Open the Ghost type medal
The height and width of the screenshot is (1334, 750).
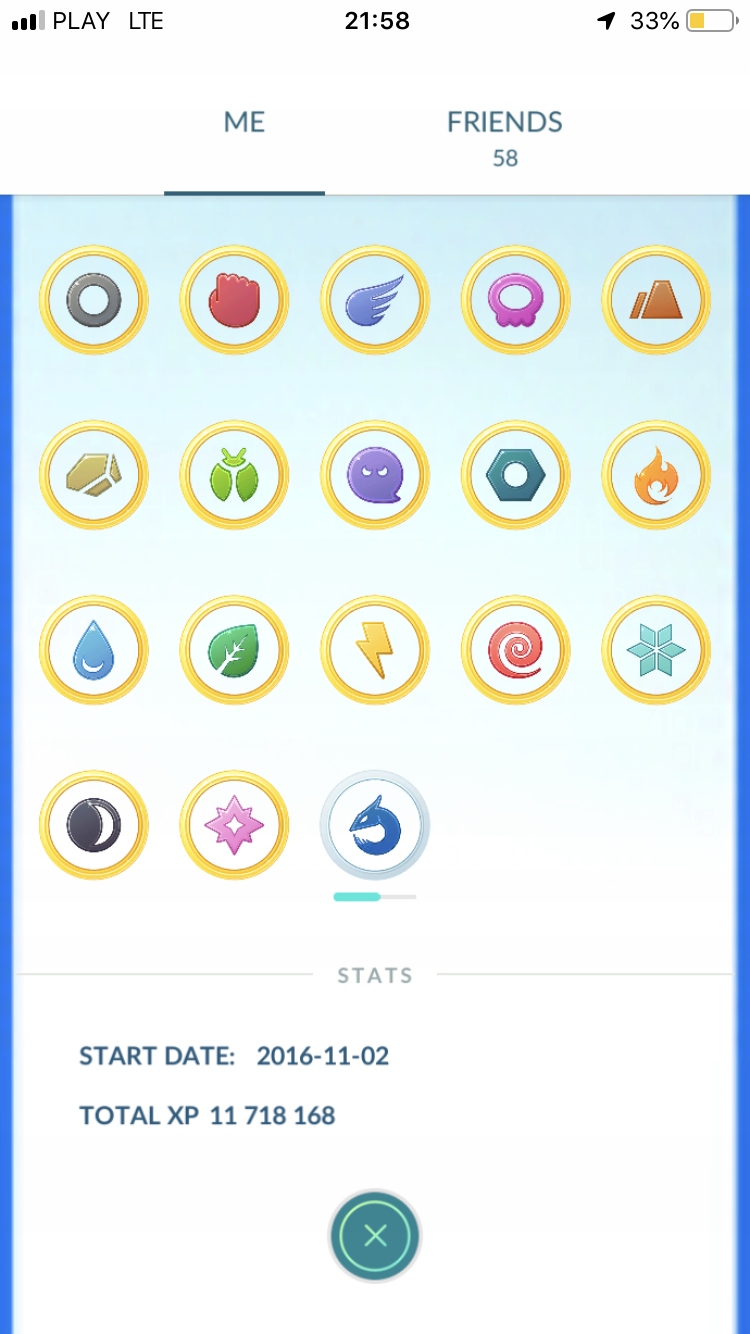tap(375, 475)
